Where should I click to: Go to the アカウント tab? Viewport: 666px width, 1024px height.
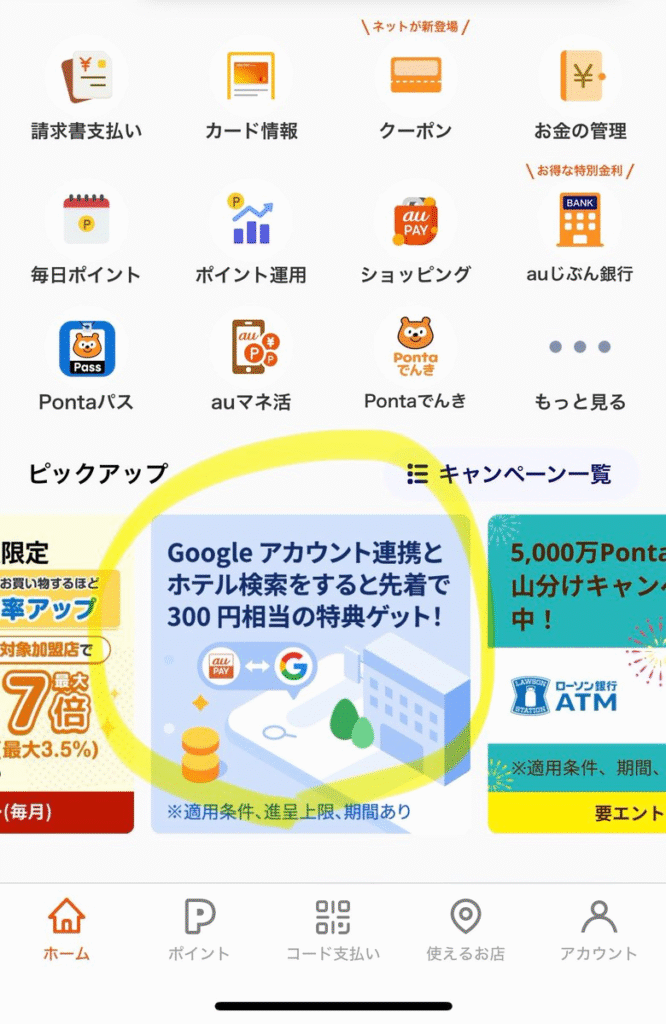pos(598,930)
